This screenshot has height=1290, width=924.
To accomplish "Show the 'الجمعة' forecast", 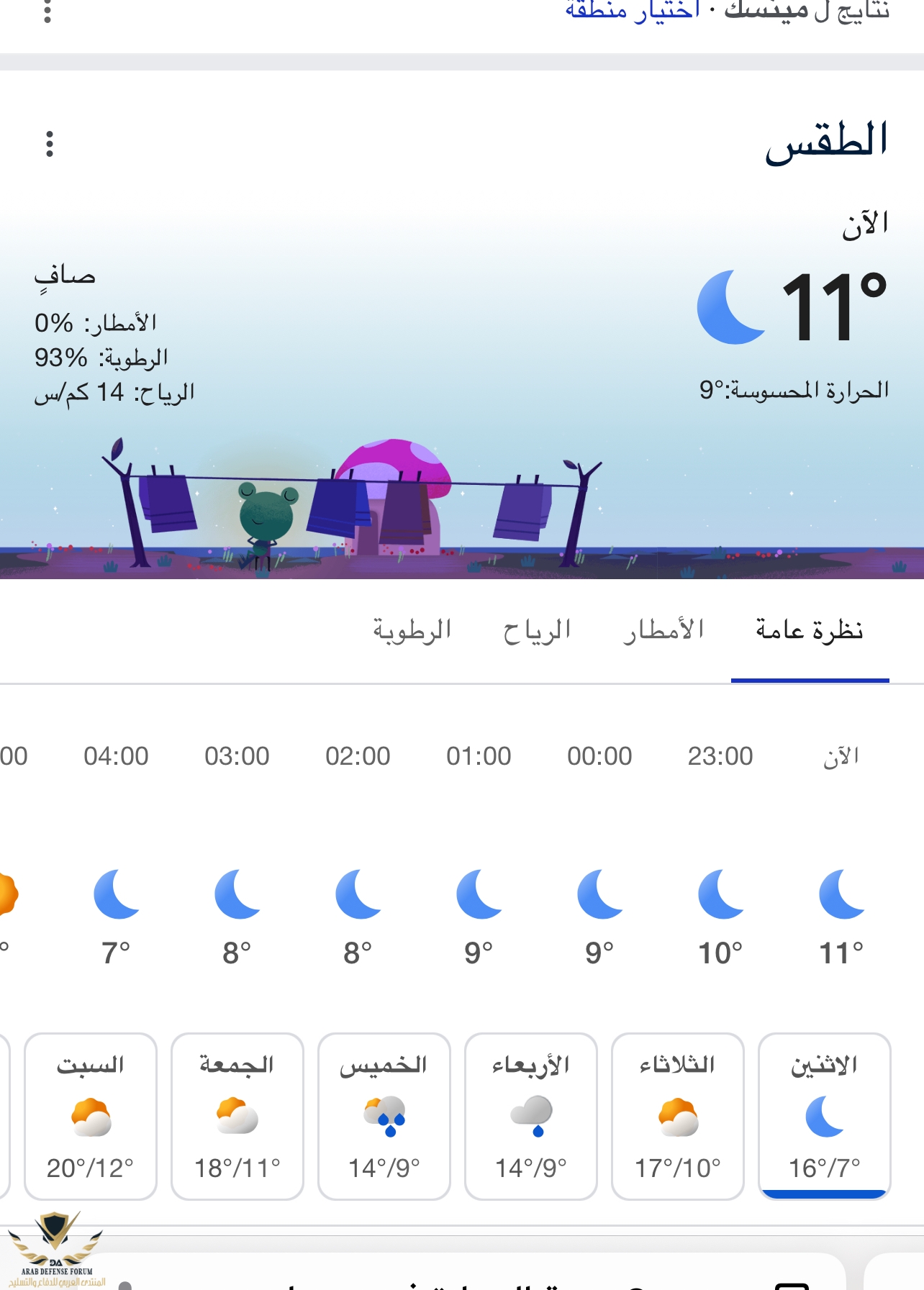I will pyautogui.click(x=237, y=1116).
